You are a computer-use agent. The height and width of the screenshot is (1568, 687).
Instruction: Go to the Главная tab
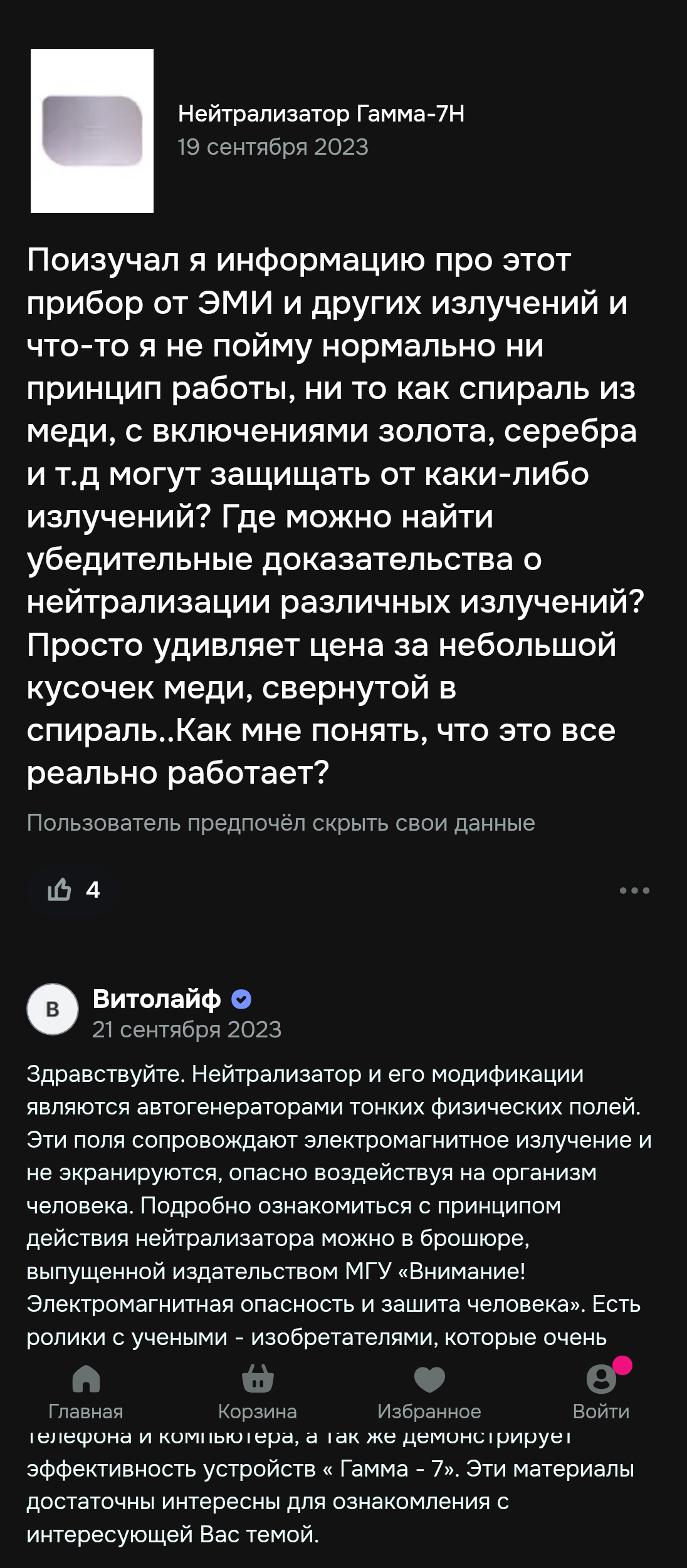point(86,1392)
